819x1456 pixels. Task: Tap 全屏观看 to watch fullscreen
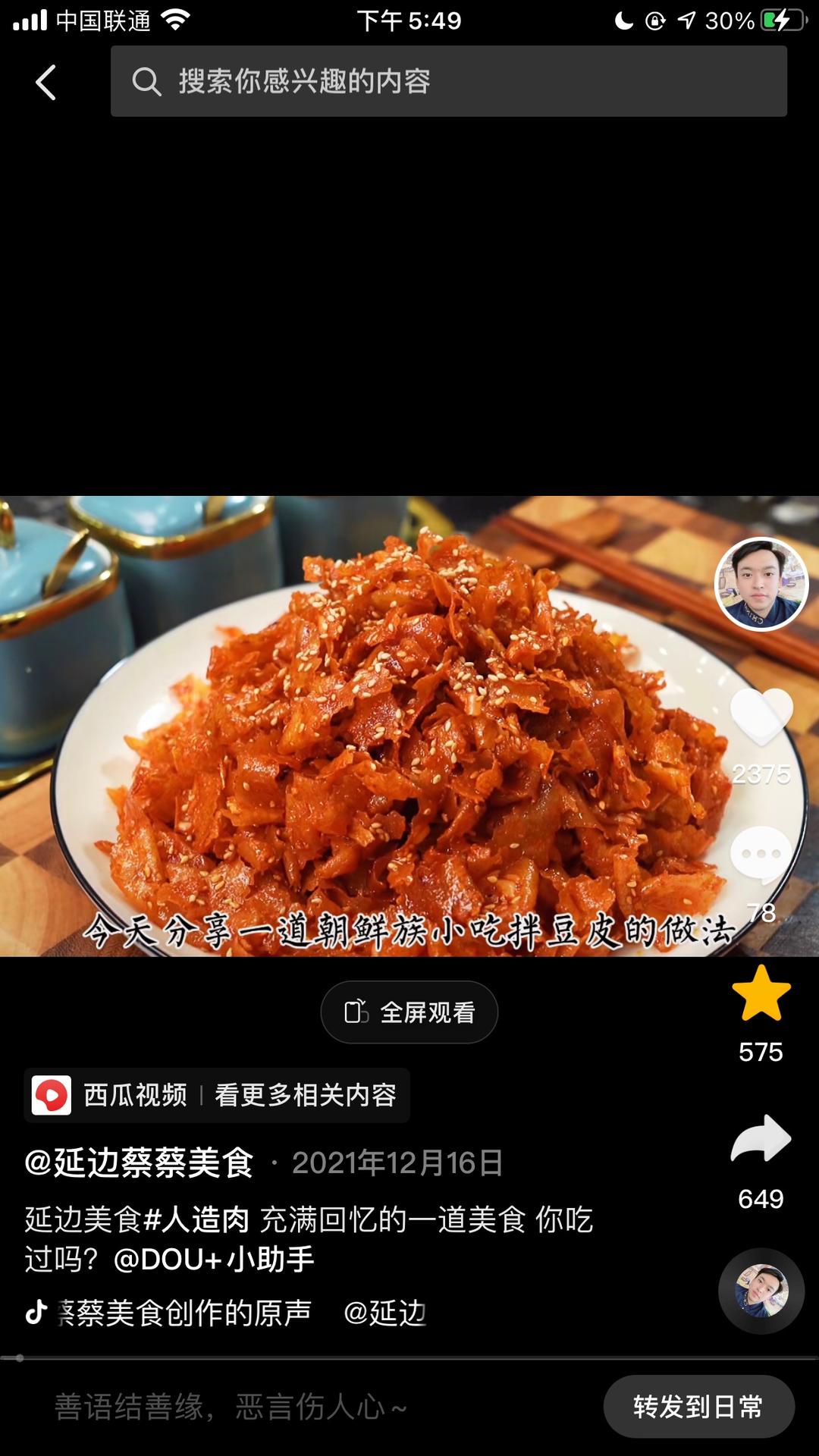pyautogui.click(x=409, y=1012)
